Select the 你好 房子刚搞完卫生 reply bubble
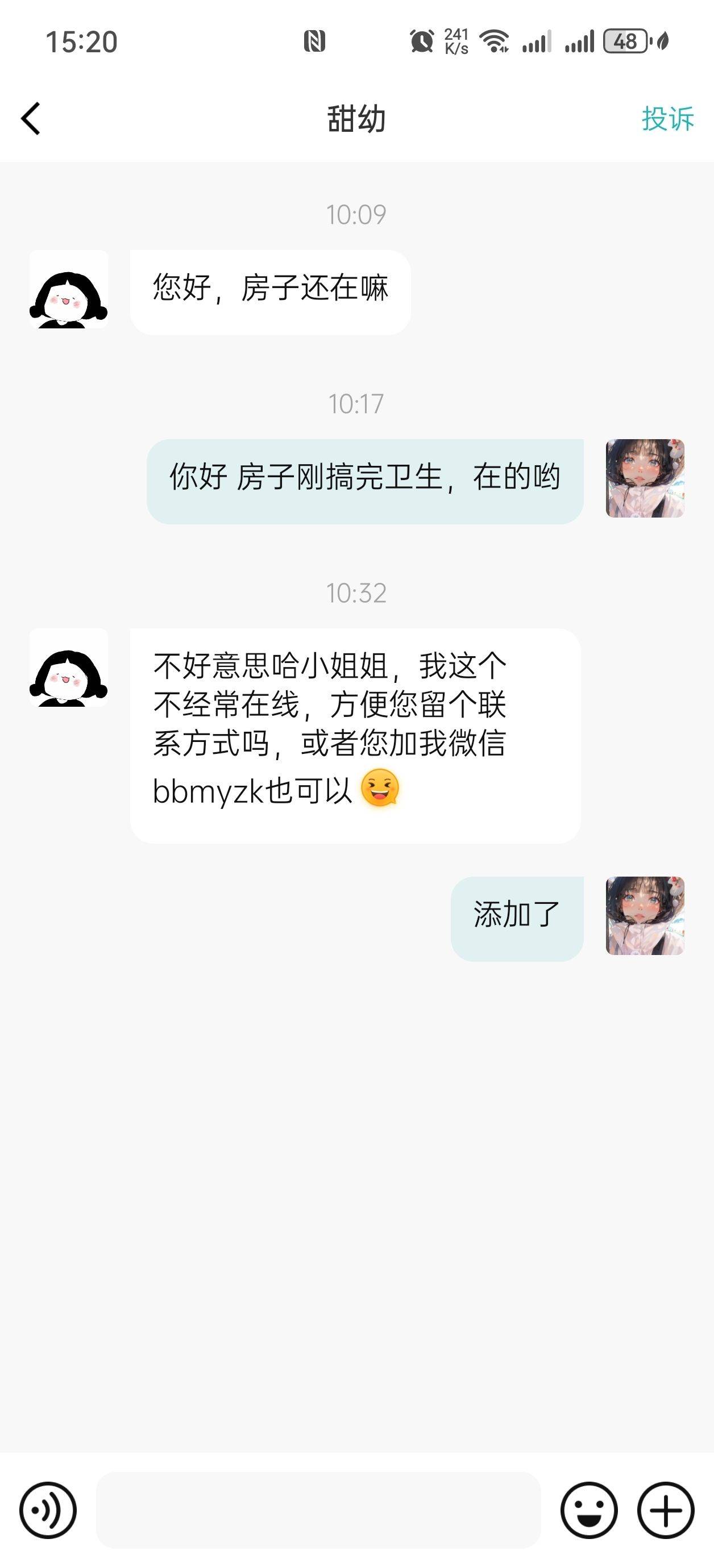Viewport: 714px width, 1568px height. point(366,479)
